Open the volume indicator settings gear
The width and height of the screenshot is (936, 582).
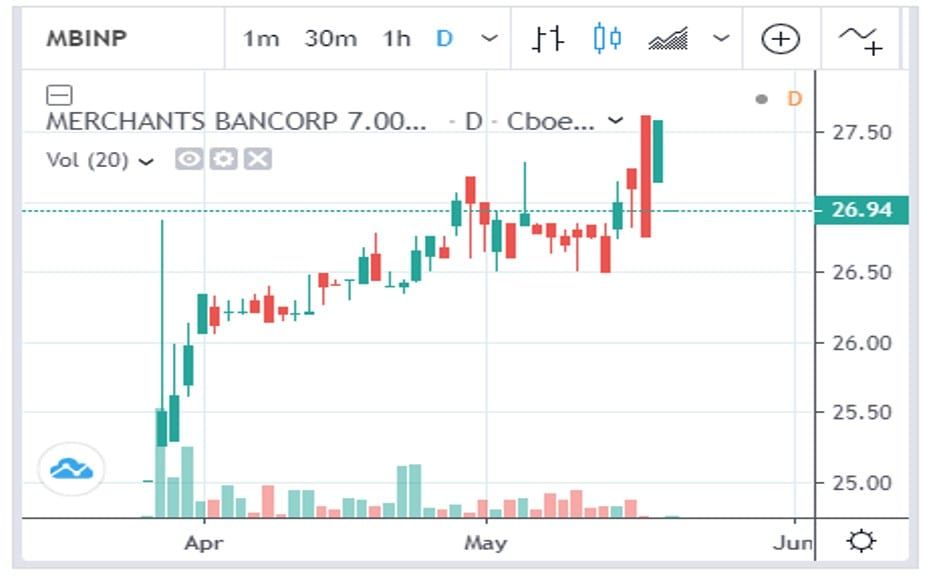coord(223,159)
